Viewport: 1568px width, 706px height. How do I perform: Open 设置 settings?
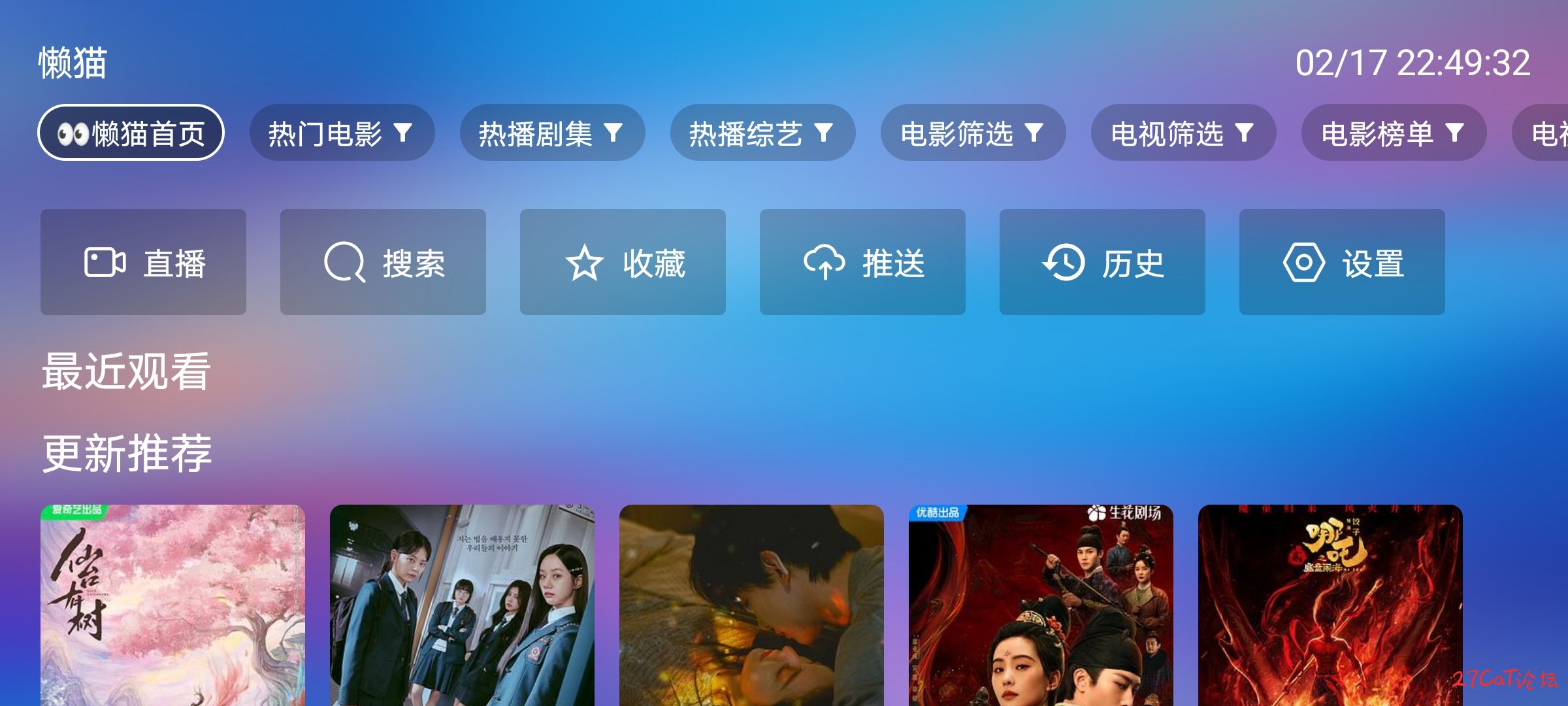click(1342, 262)
